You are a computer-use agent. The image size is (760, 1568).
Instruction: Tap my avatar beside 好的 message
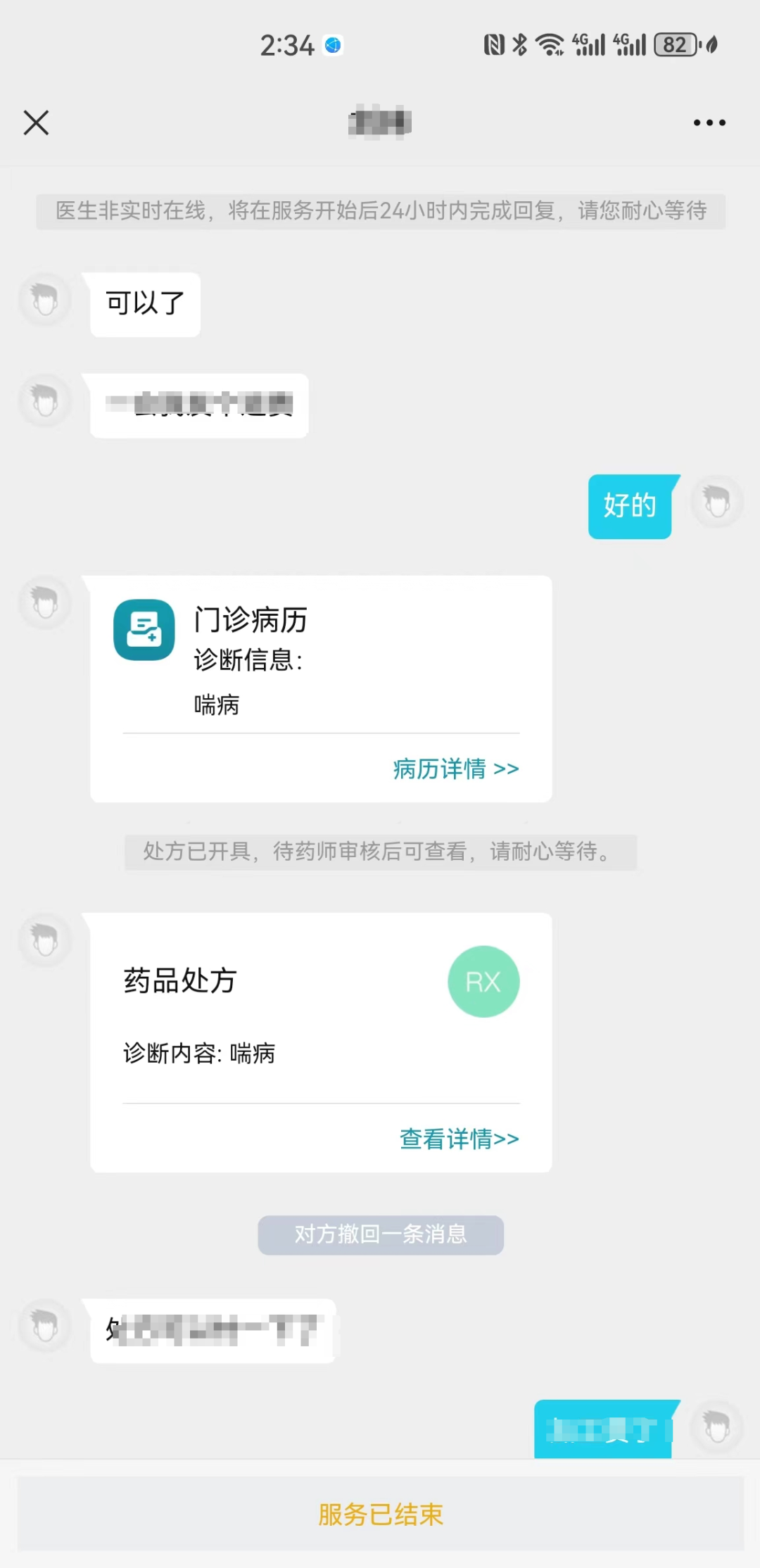click(x=716, y=502)
